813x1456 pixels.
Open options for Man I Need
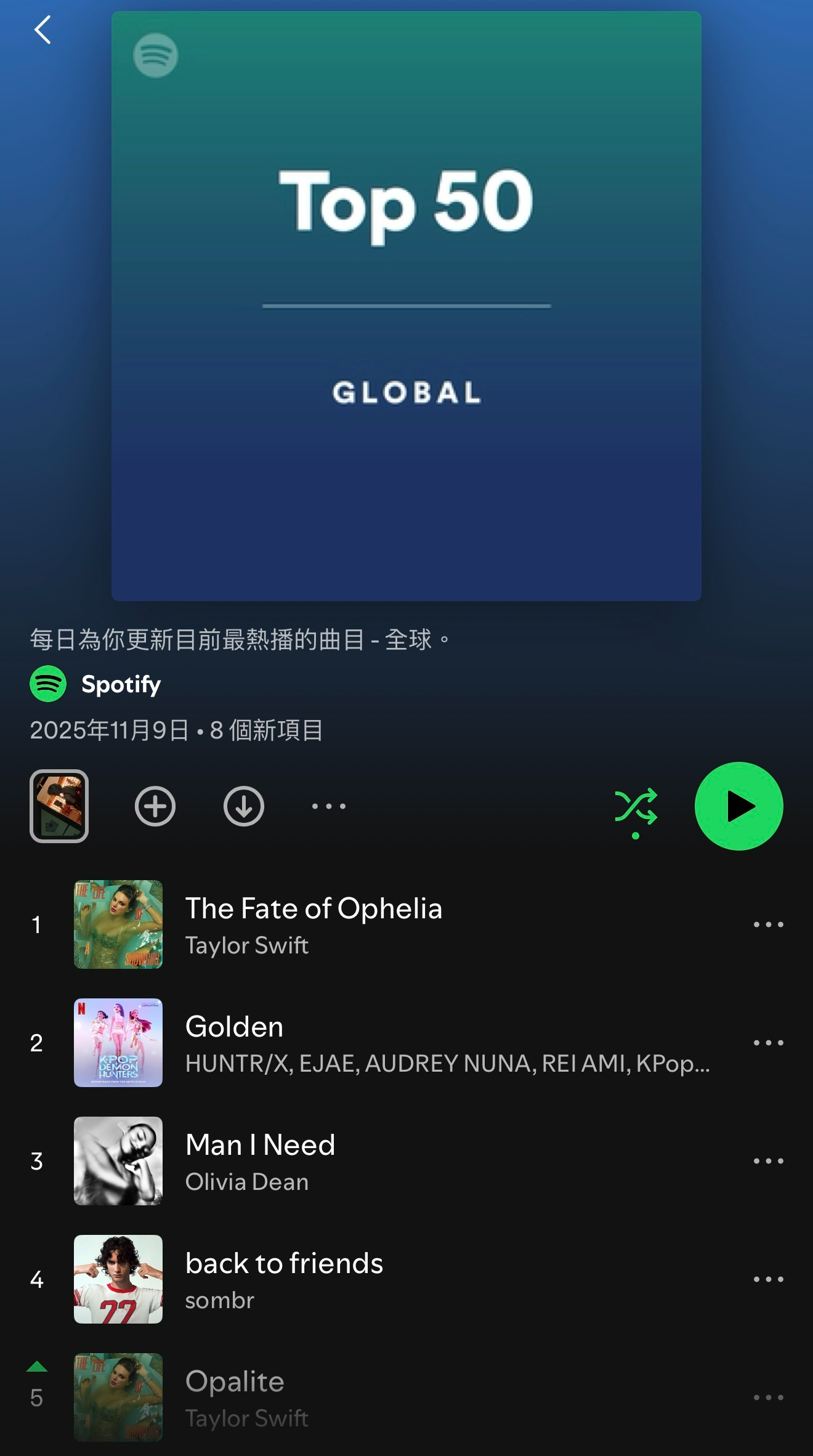[x=768, y=1161]
